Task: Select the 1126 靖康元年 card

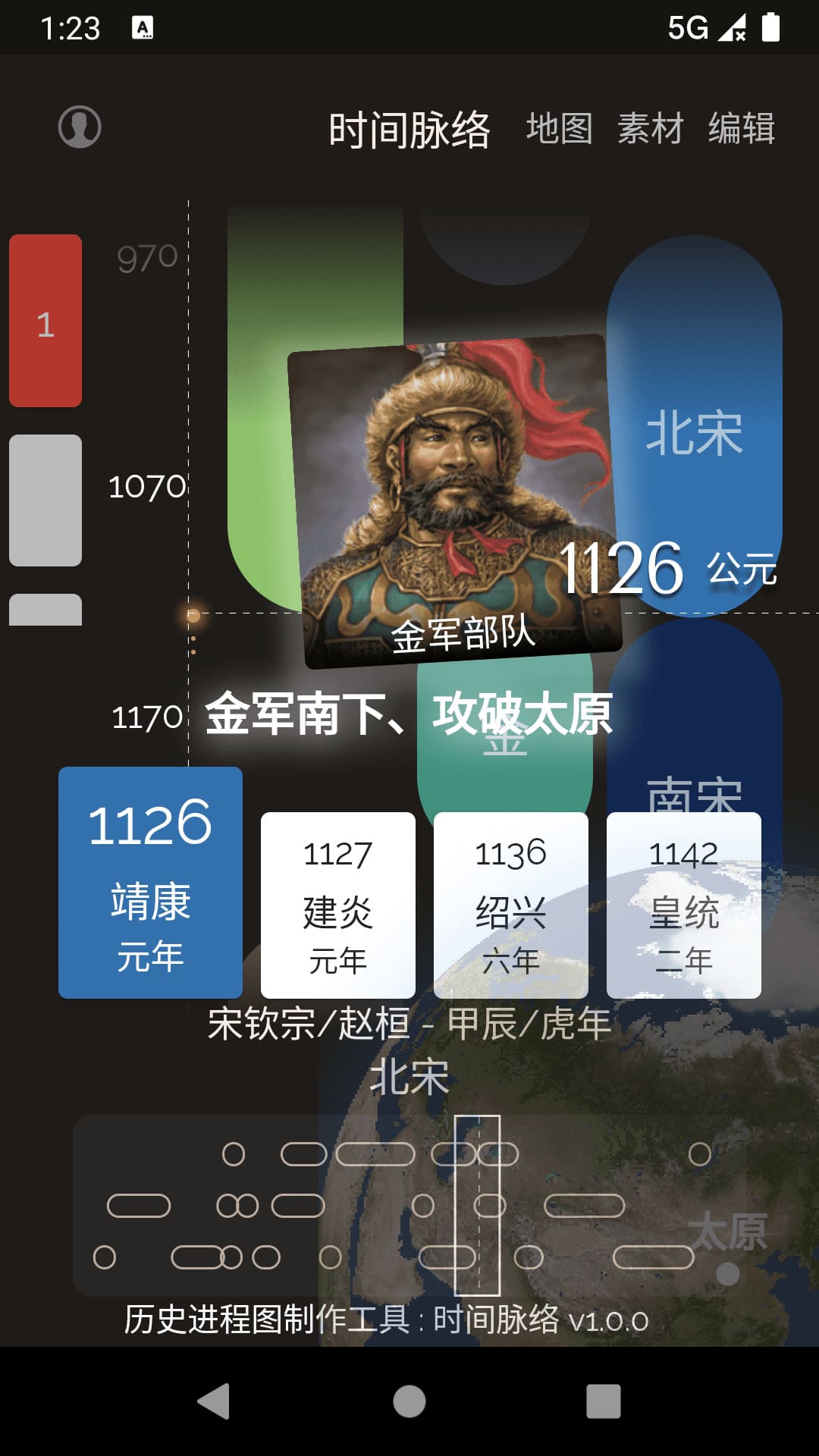Action: (150, 883)
